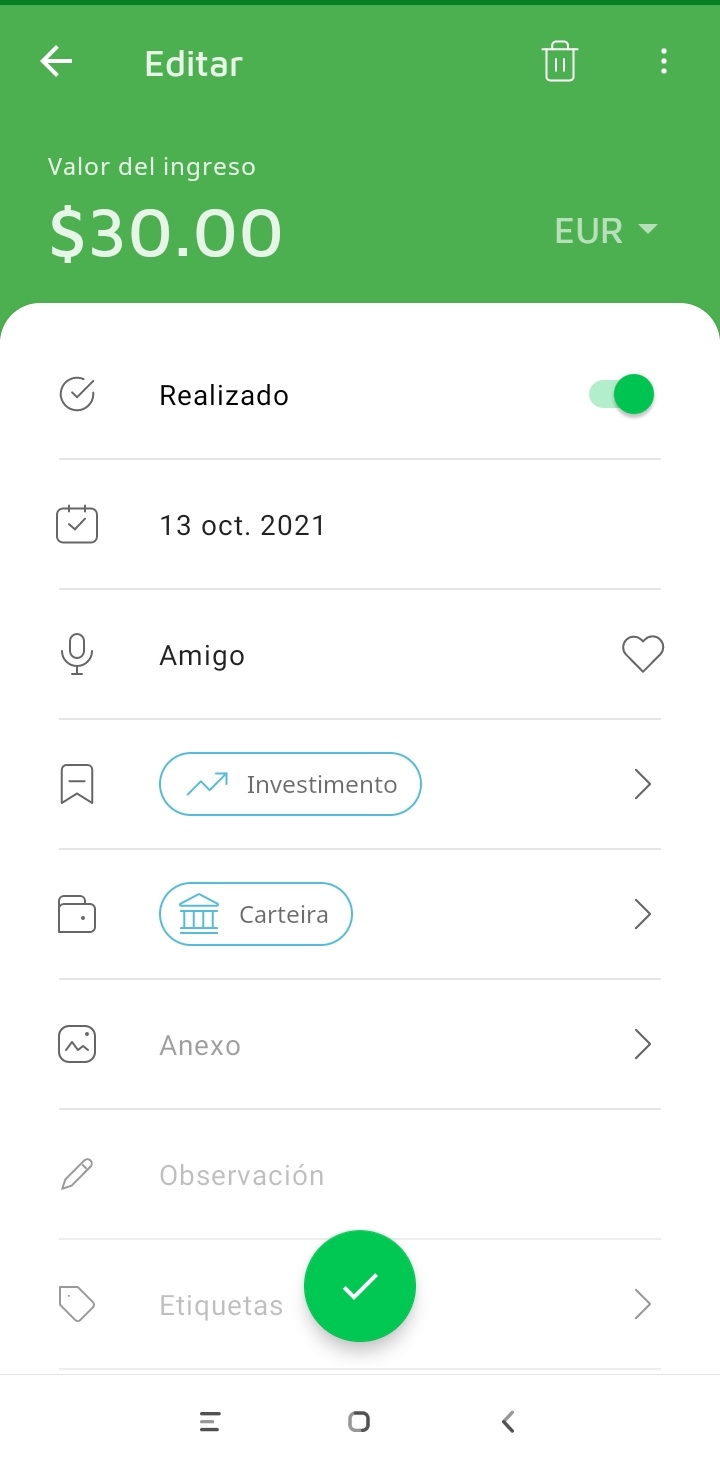Choose the Carteira account chip
Viewport: 720px width, 1470px height.
coord(256,915)
